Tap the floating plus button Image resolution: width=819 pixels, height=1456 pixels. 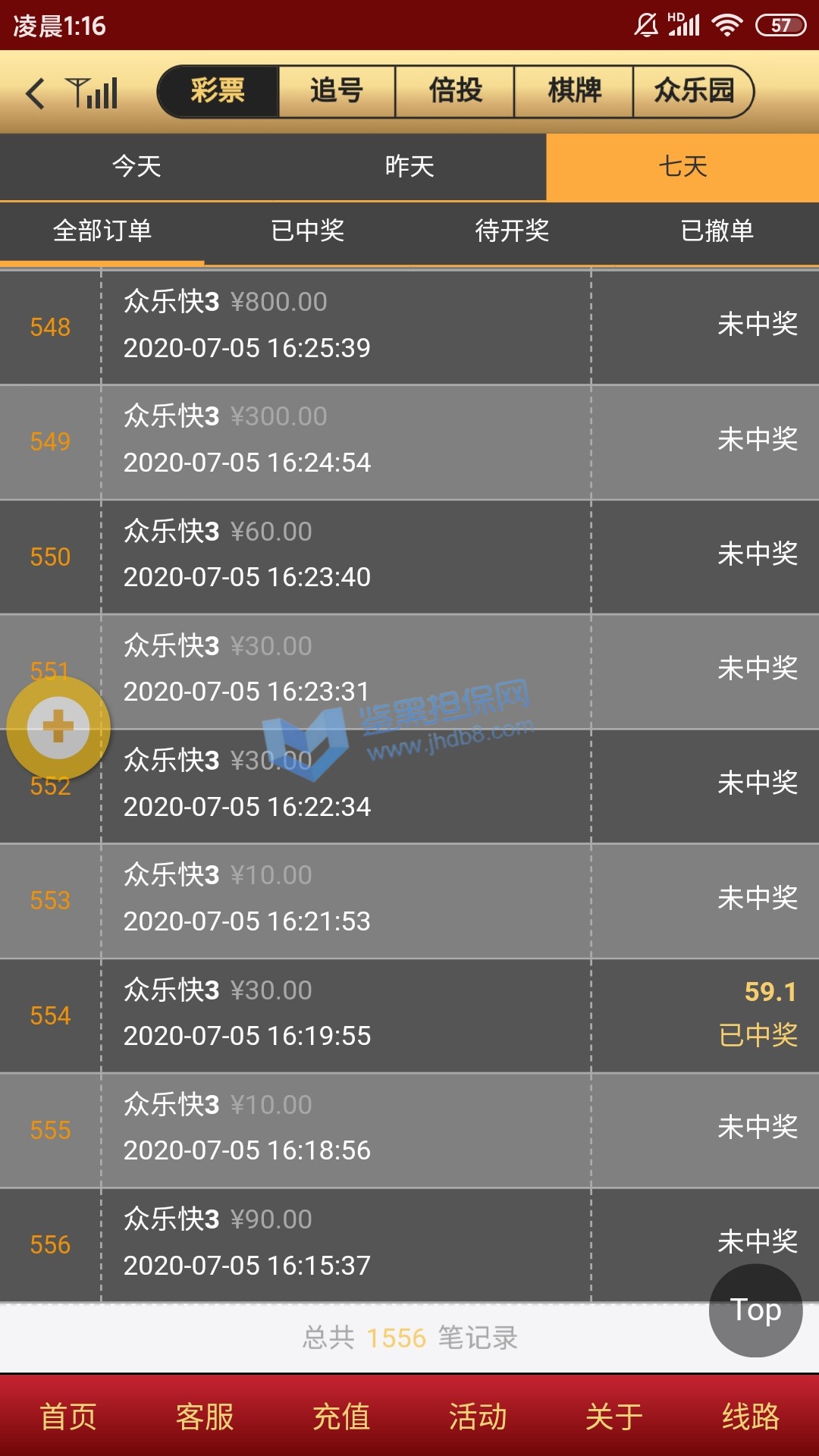pyautogui.click(x=58, y=728)
